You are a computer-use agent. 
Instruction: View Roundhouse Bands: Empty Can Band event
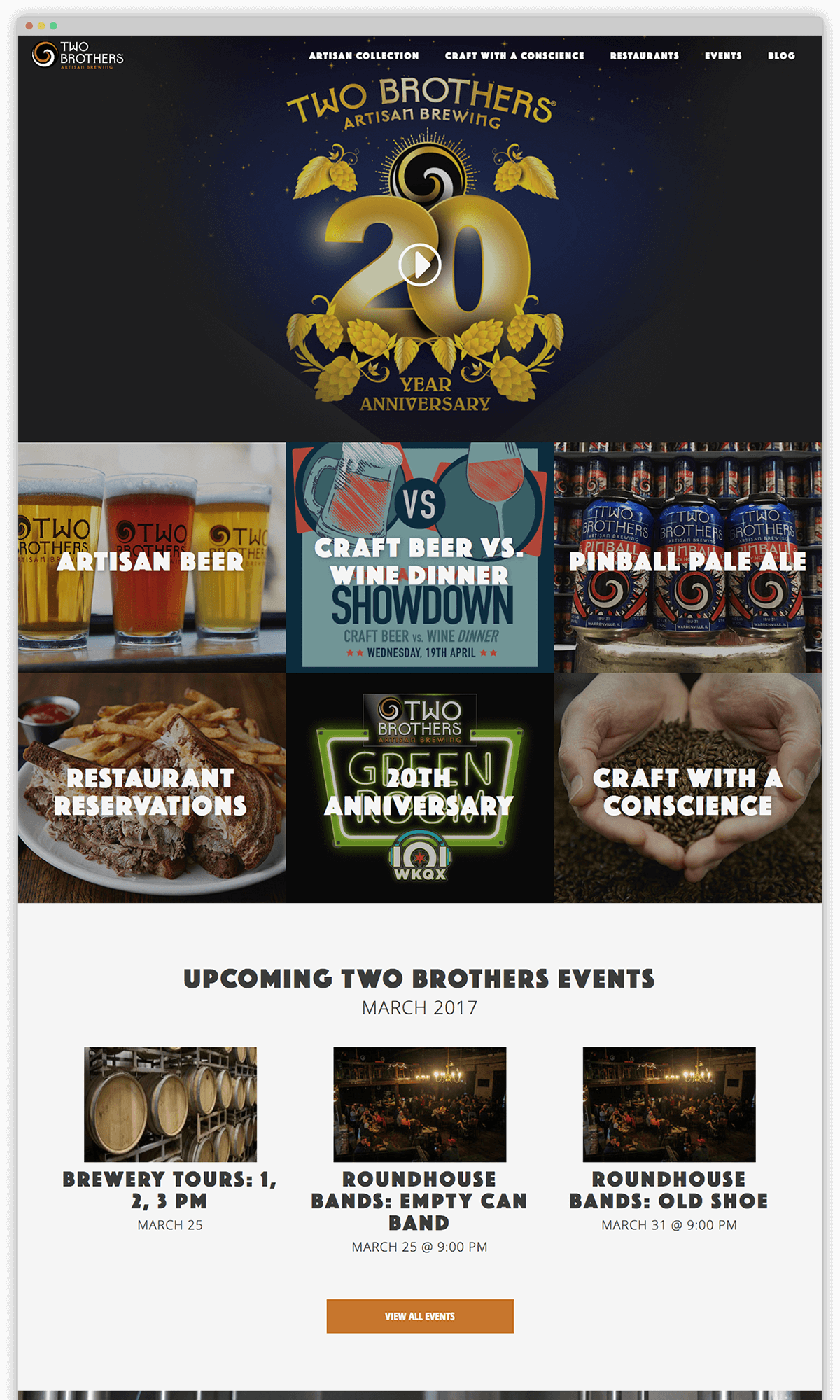419,1200
